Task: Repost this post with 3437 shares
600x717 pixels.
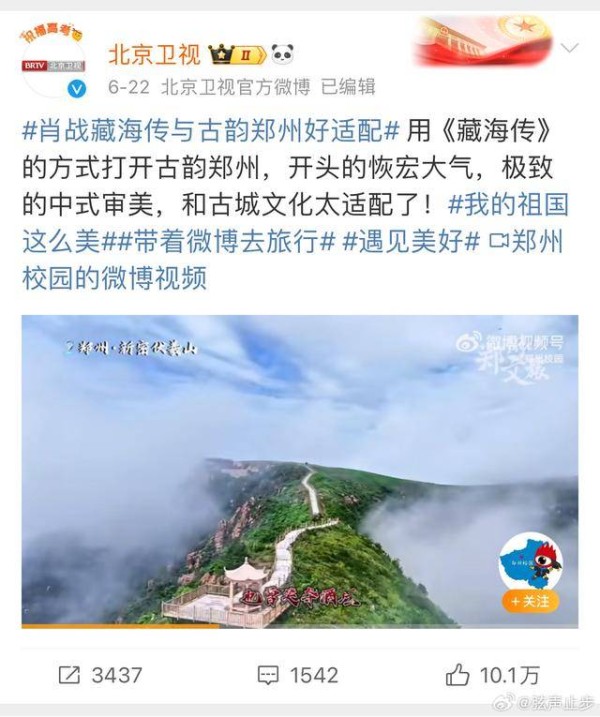Action: point(100,675)
